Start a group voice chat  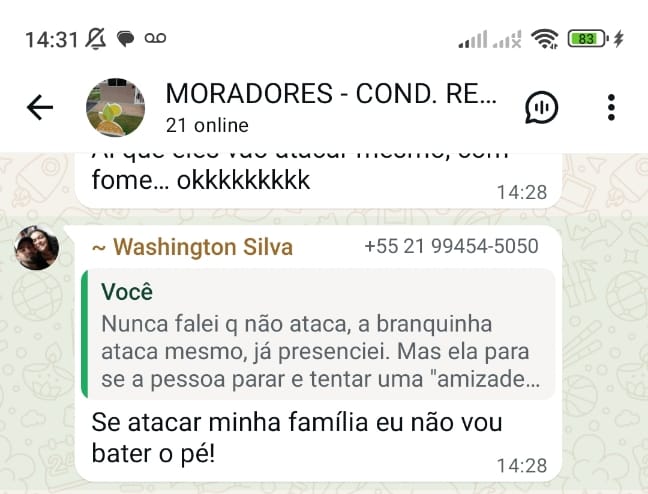[x=542, y=107]
